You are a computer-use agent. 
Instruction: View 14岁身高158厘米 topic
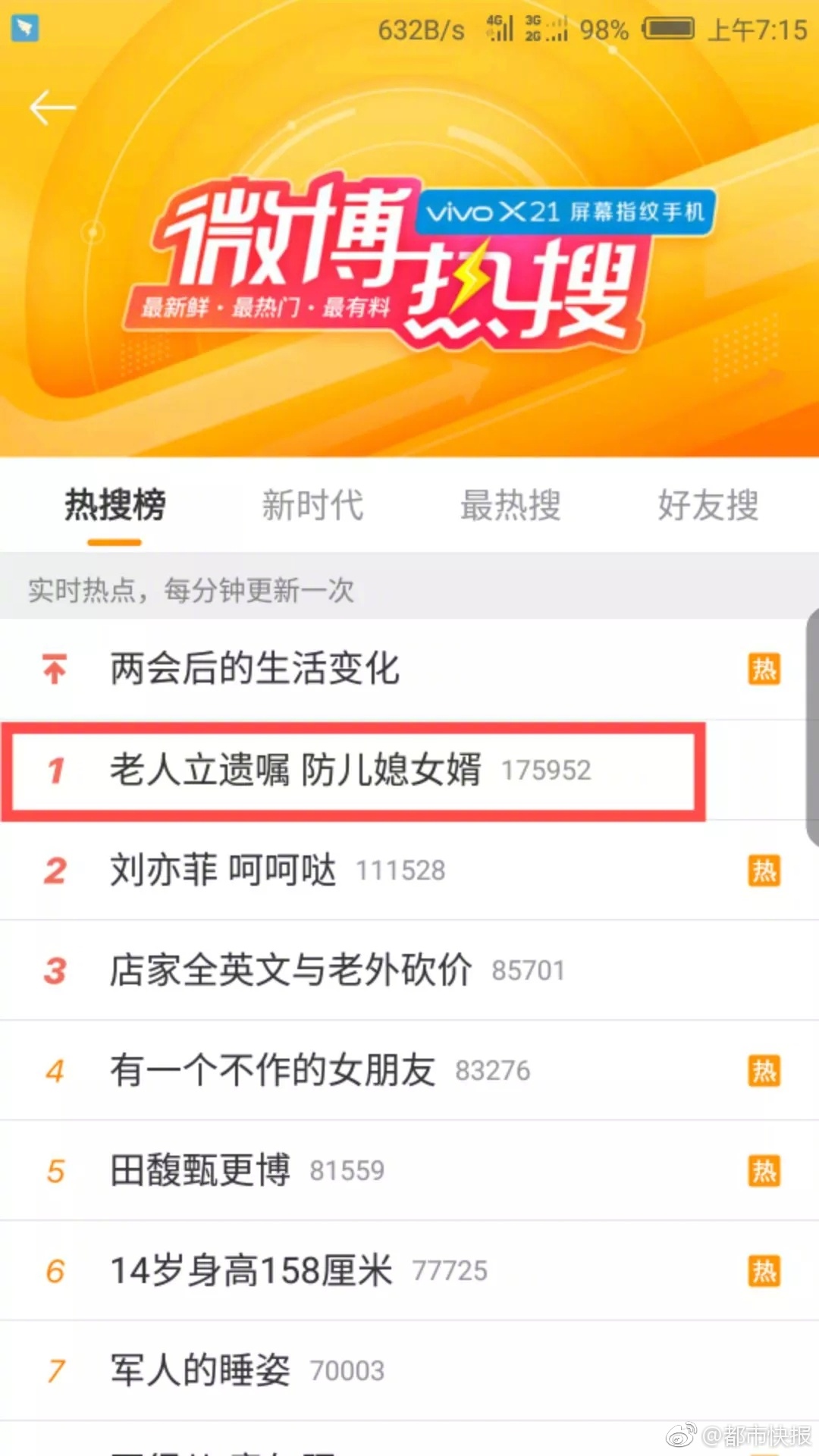click(x=251, y=1270)
